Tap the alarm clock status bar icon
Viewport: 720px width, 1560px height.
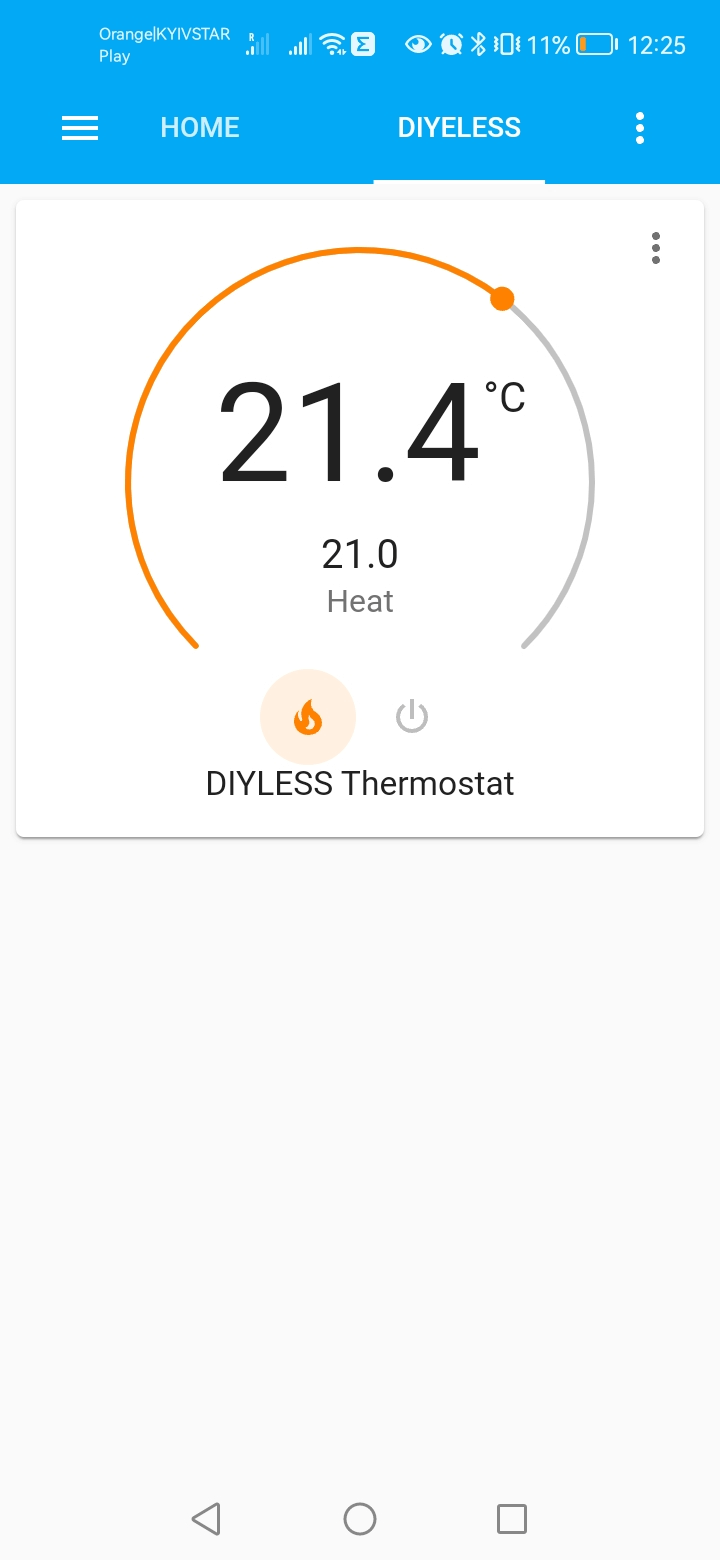[x=452, y=43]
